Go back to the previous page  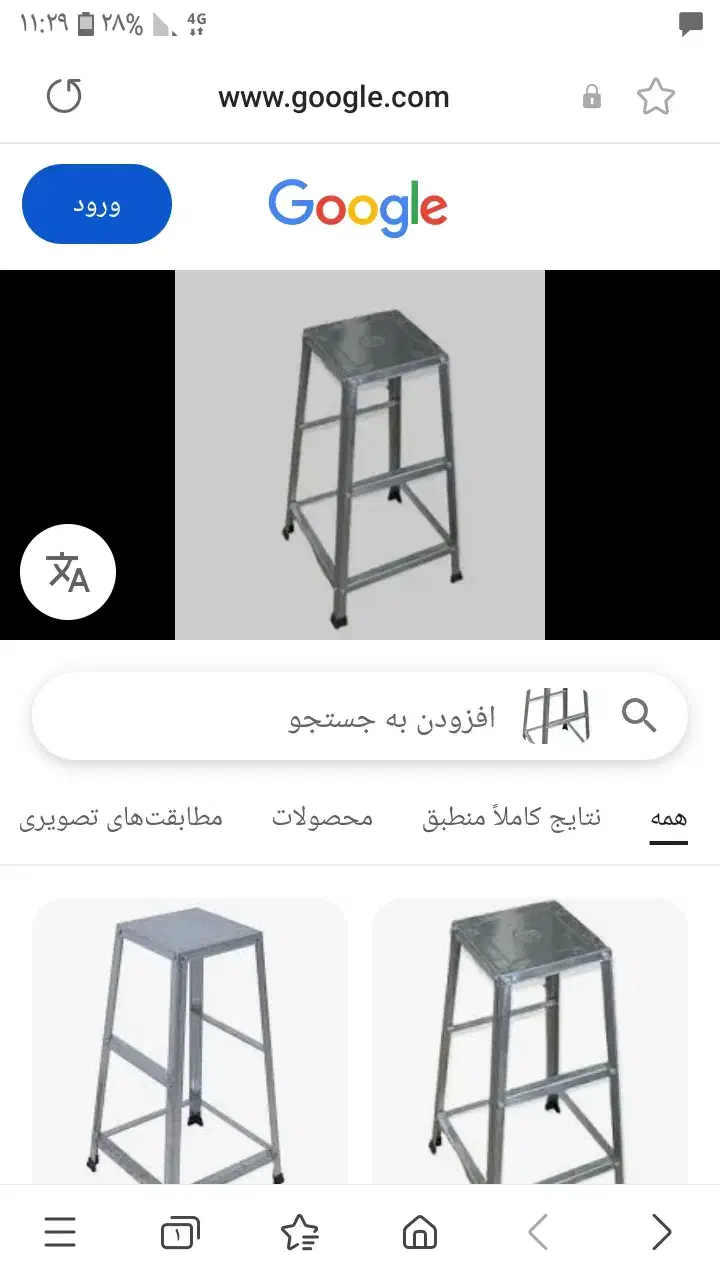pos(539,1232)
